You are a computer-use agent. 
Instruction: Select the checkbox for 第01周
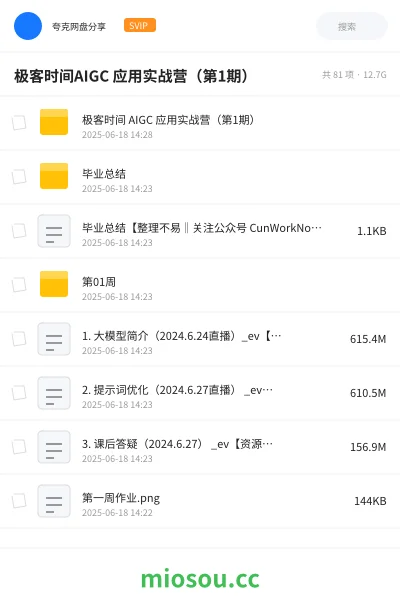coord(19,285)
